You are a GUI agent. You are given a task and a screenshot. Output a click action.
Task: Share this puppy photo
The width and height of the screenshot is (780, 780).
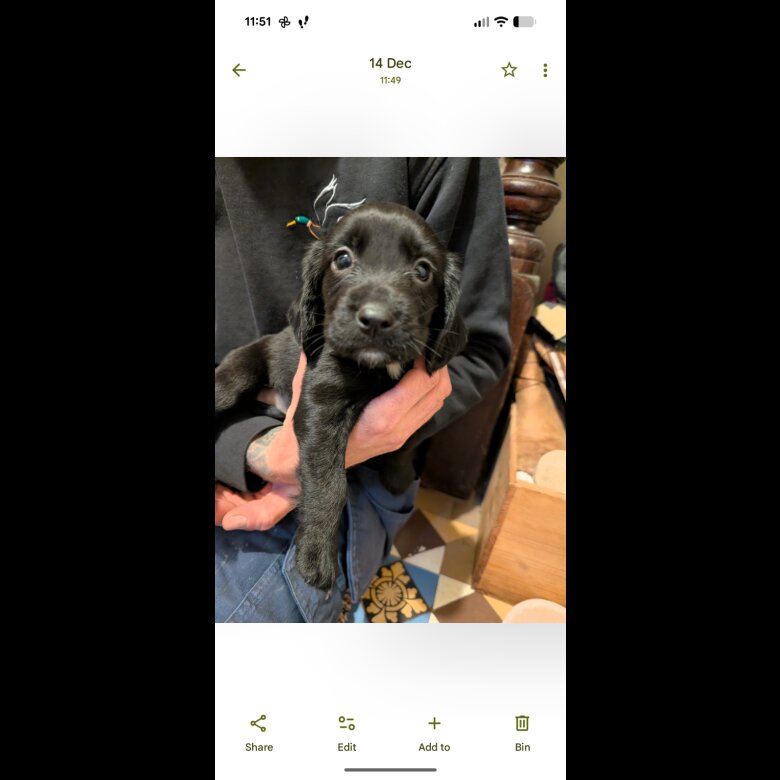coord(259,731)
